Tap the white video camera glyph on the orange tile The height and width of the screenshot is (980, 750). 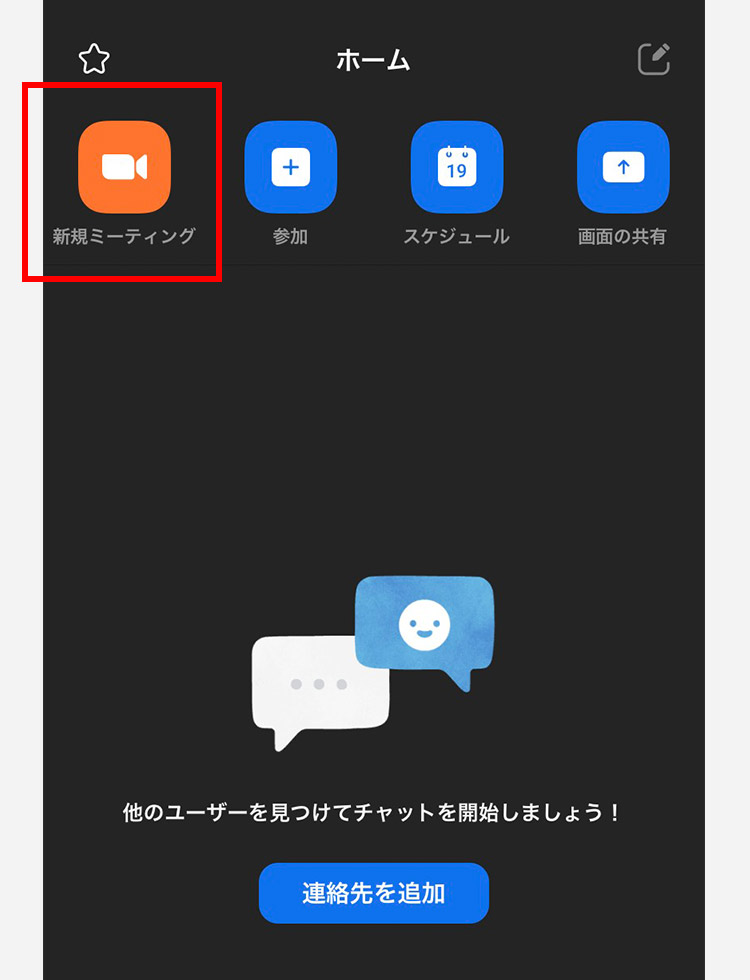point(123,166)
